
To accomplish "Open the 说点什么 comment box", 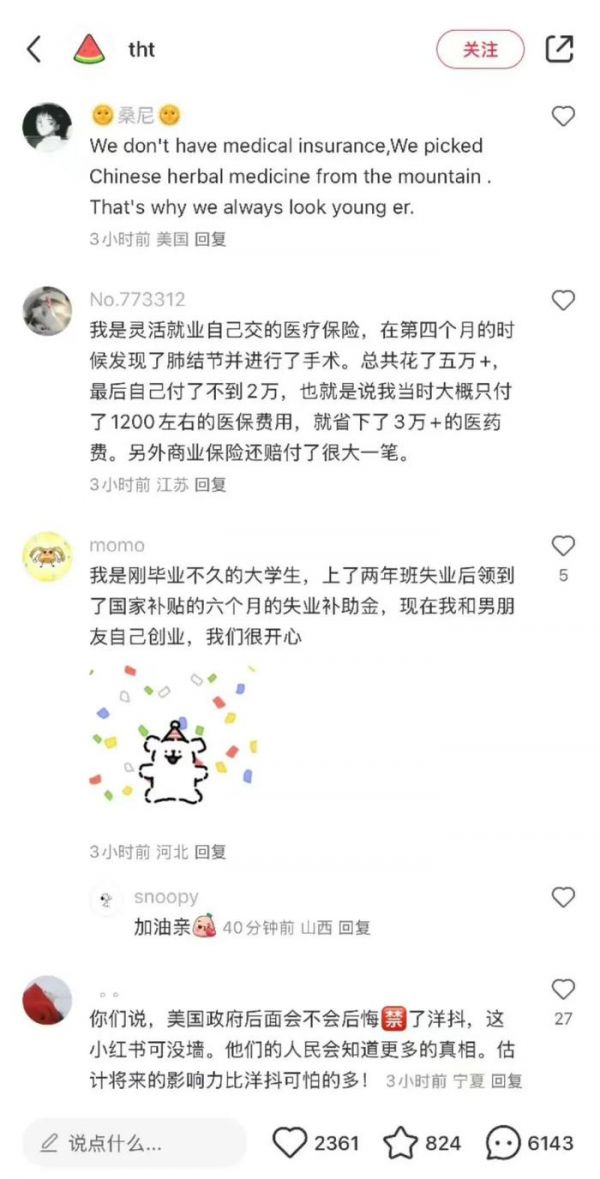I will point(134,1143).
